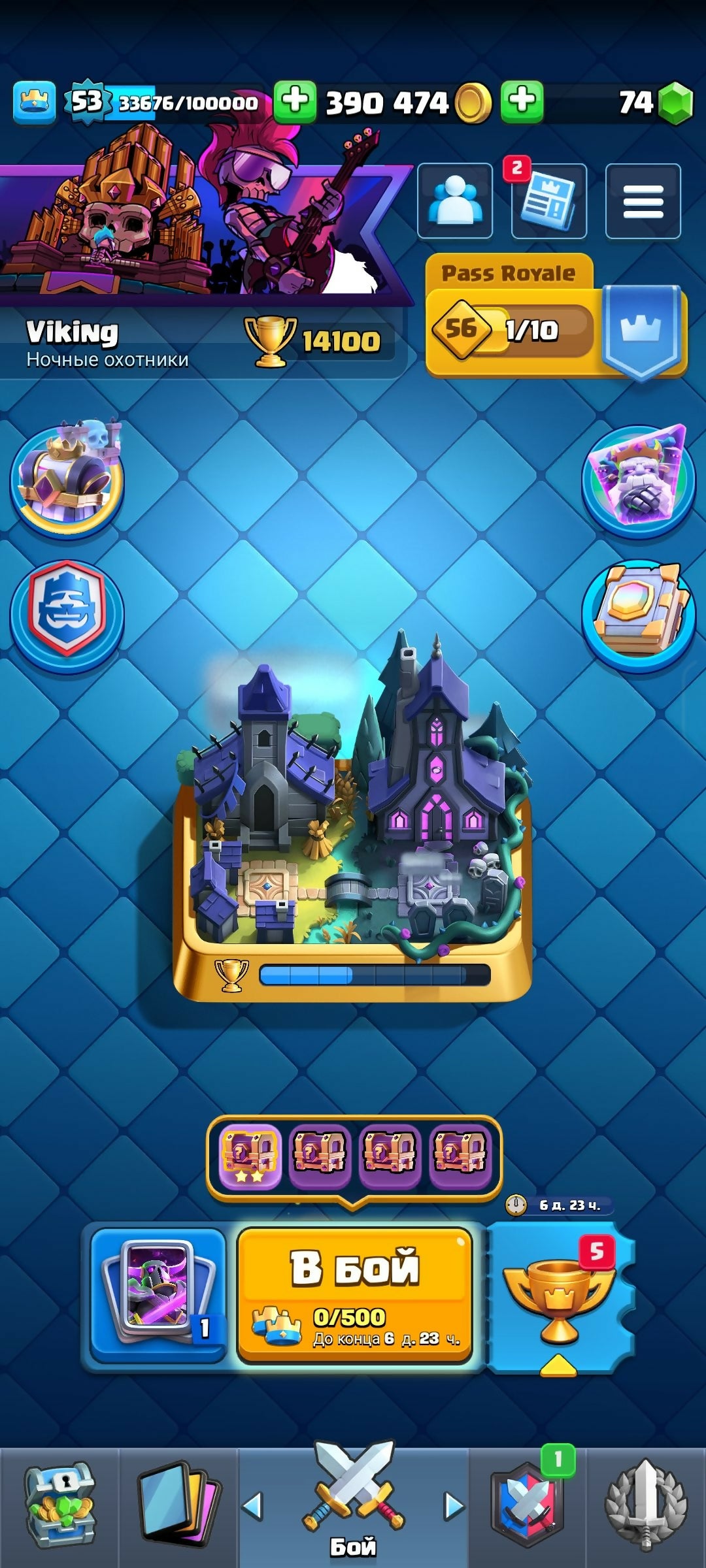Switch to the Shop chest tab
The image size is (706, 1568).
click(60, 1506)
